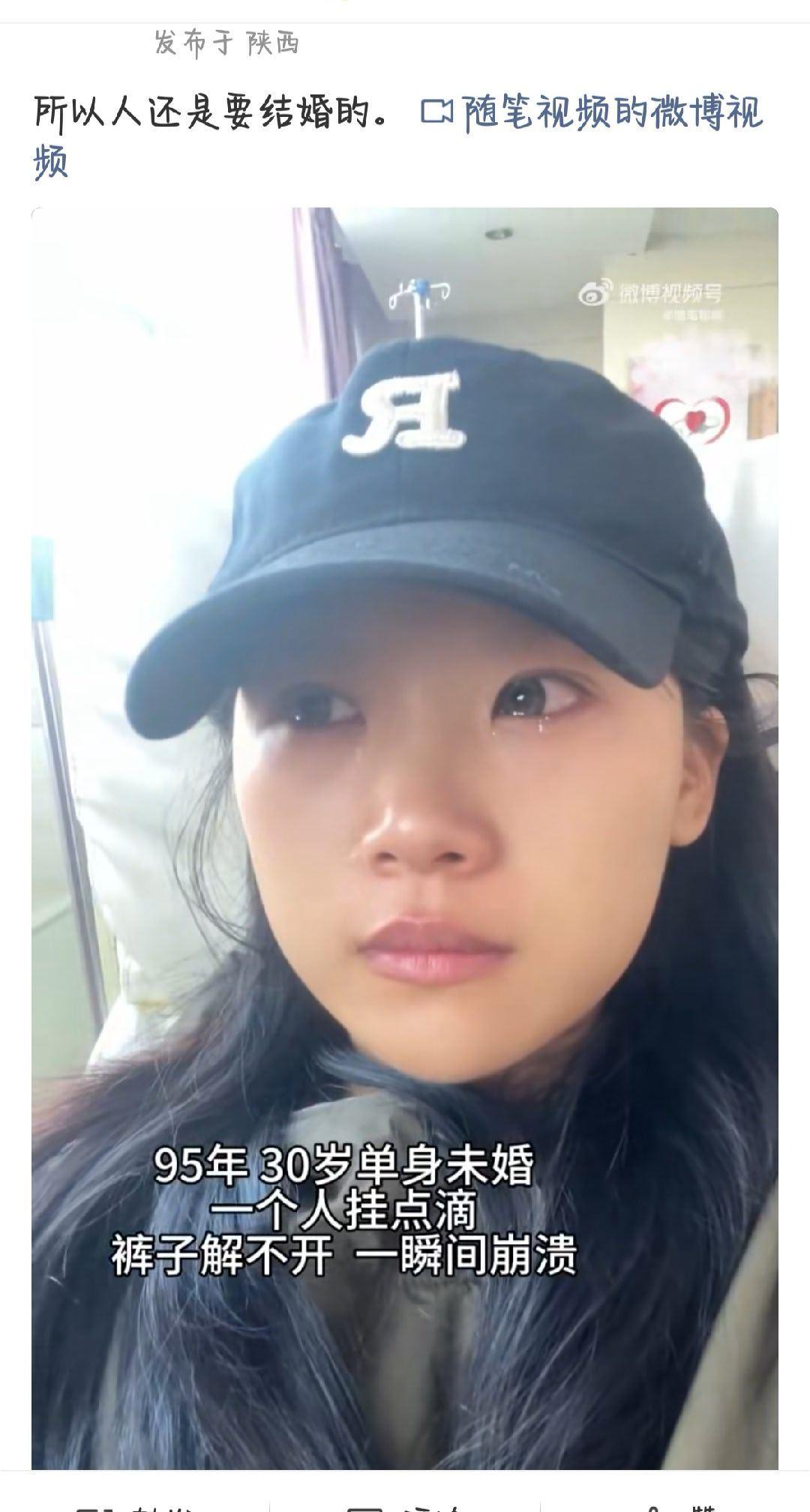
Task: Tap the thumbs-up icon in the action bar
Action: point(652,1507)
